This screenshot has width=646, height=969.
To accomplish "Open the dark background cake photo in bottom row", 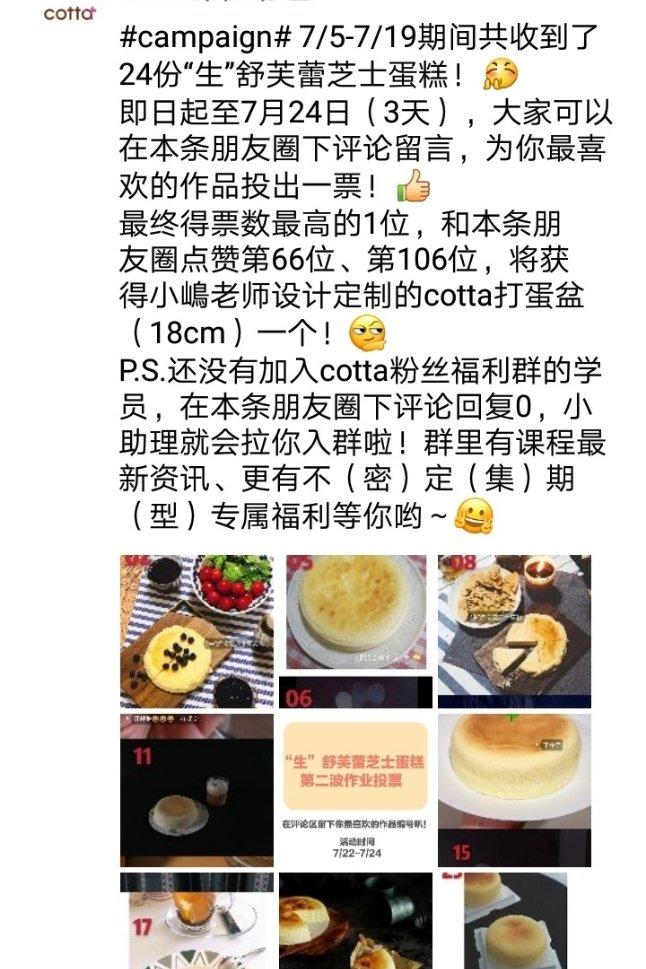I will (x=355, y=920).
